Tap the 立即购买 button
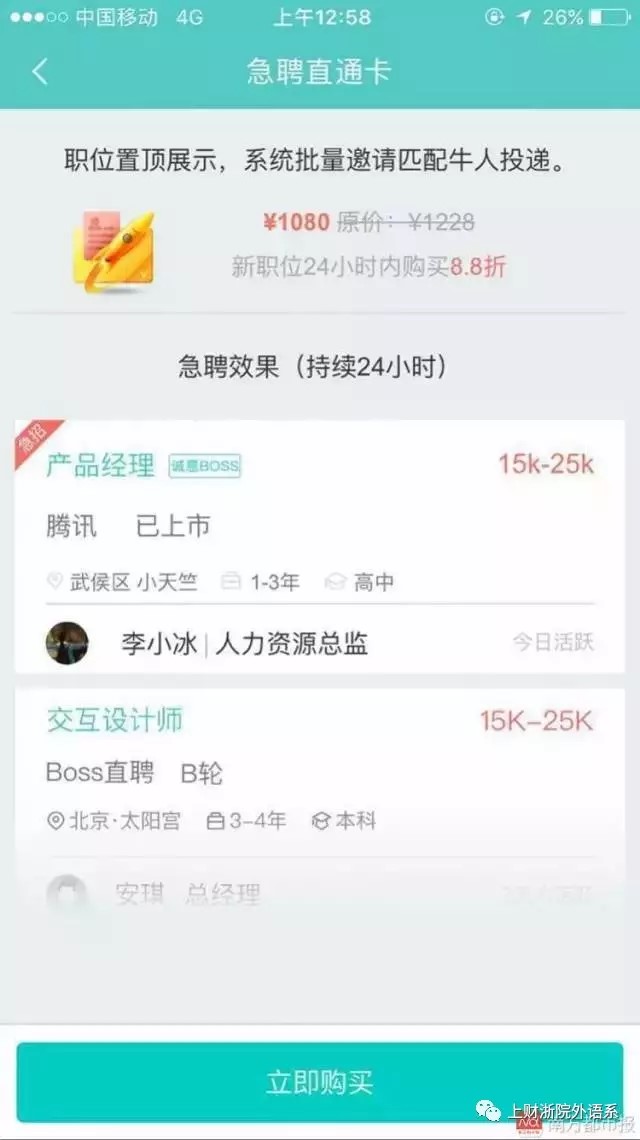This screenshot has height=1140, width=640. [319, 1082]
